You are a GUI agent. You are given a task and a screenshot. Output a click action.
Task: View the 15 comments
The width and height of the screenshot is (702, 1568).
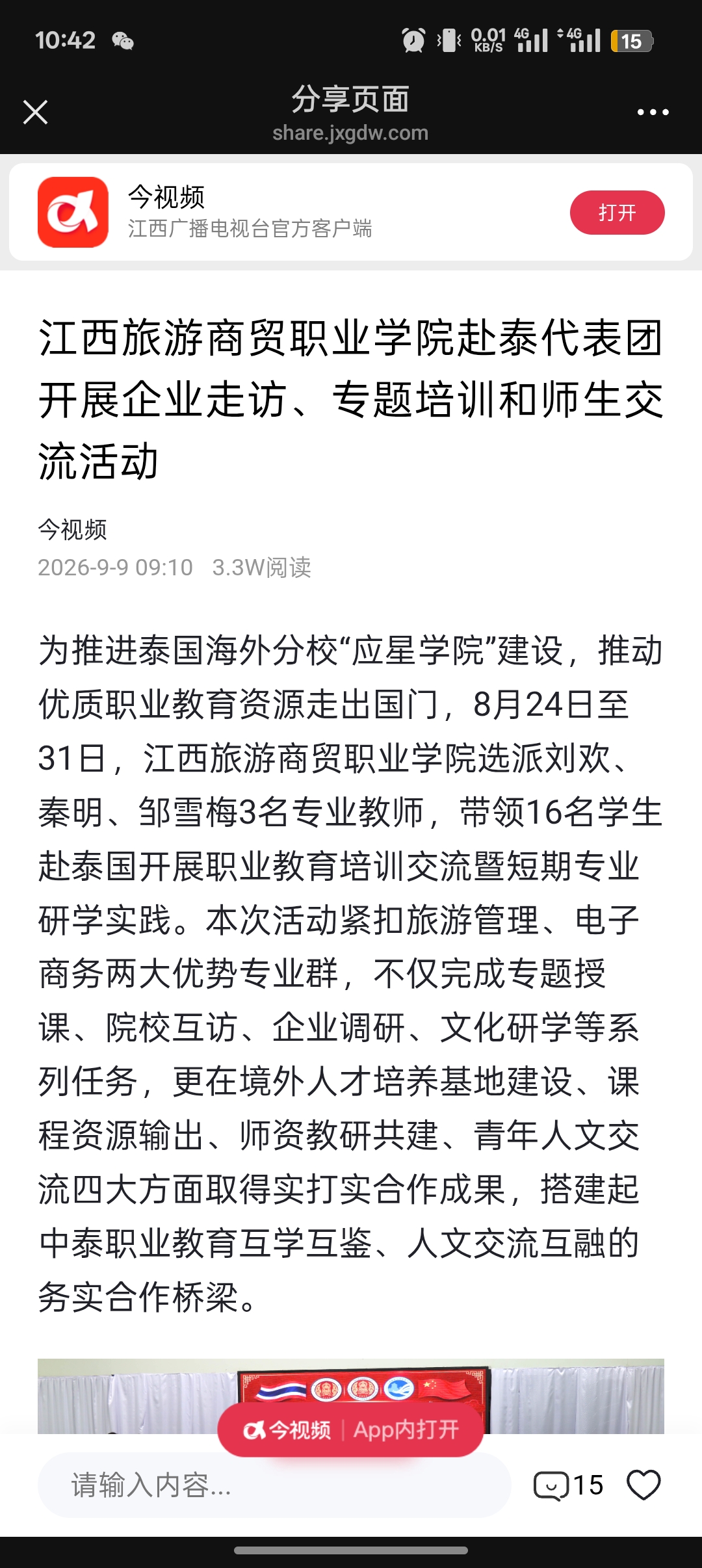[568, 1485]
